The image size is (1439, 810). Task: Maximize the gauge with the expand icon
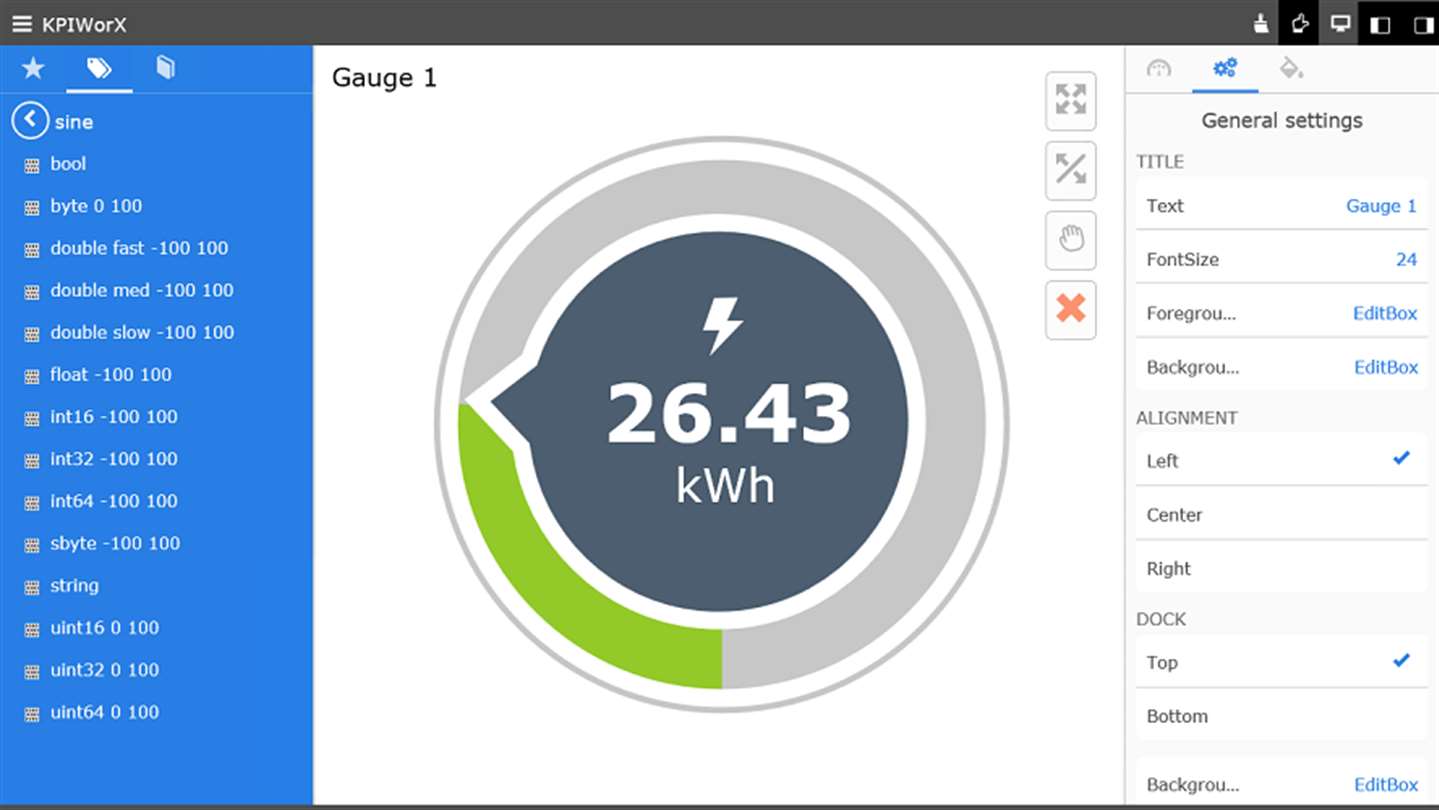pos(1070,100)
